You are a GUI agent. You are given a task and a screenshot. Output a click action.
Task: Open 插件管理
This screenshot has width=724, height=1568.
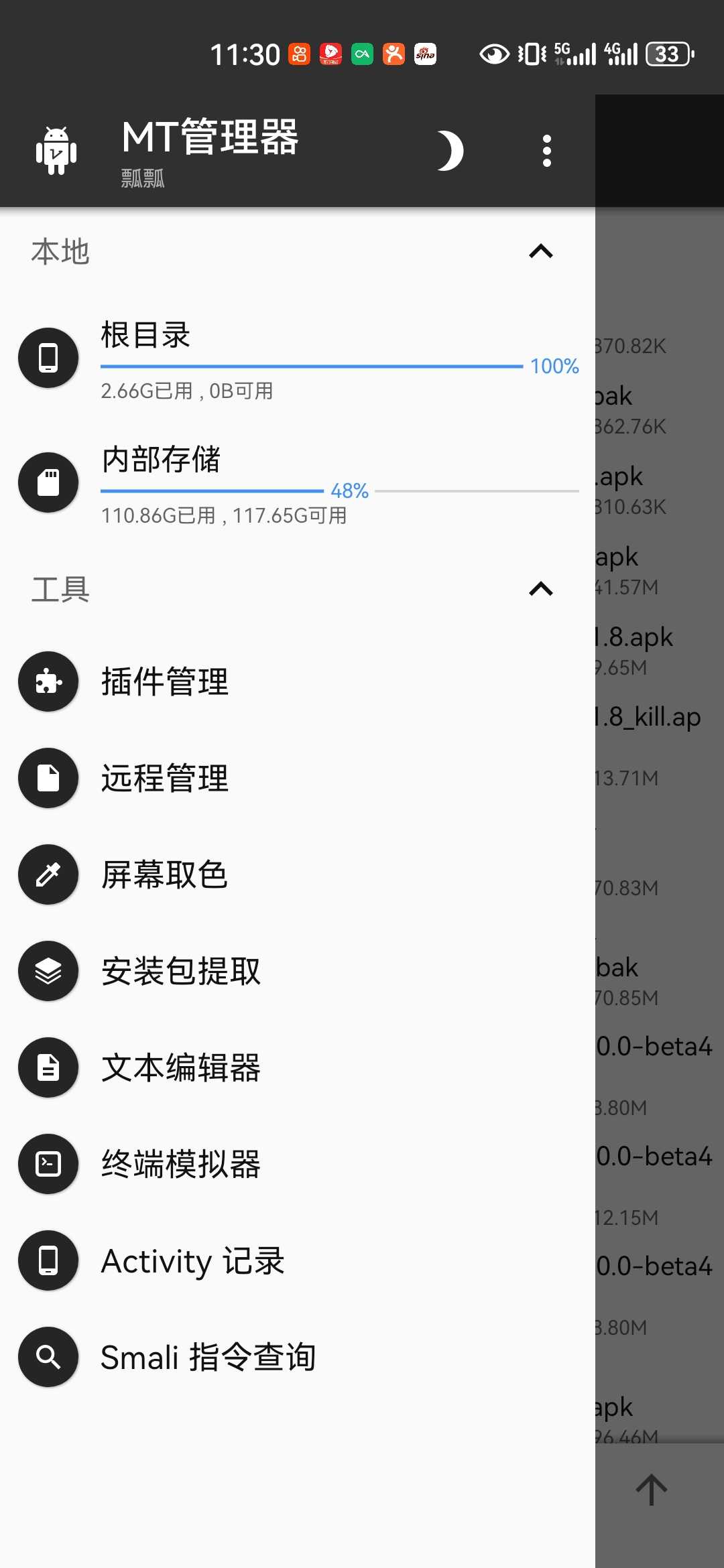click(298, 681)
